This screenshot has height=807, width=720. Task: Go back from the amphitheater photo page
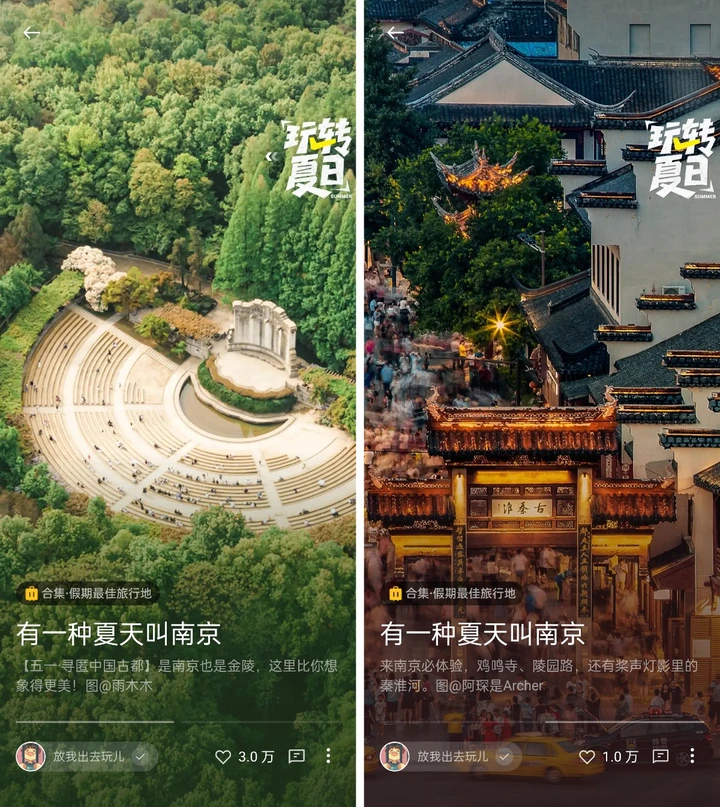pos(32,33)
